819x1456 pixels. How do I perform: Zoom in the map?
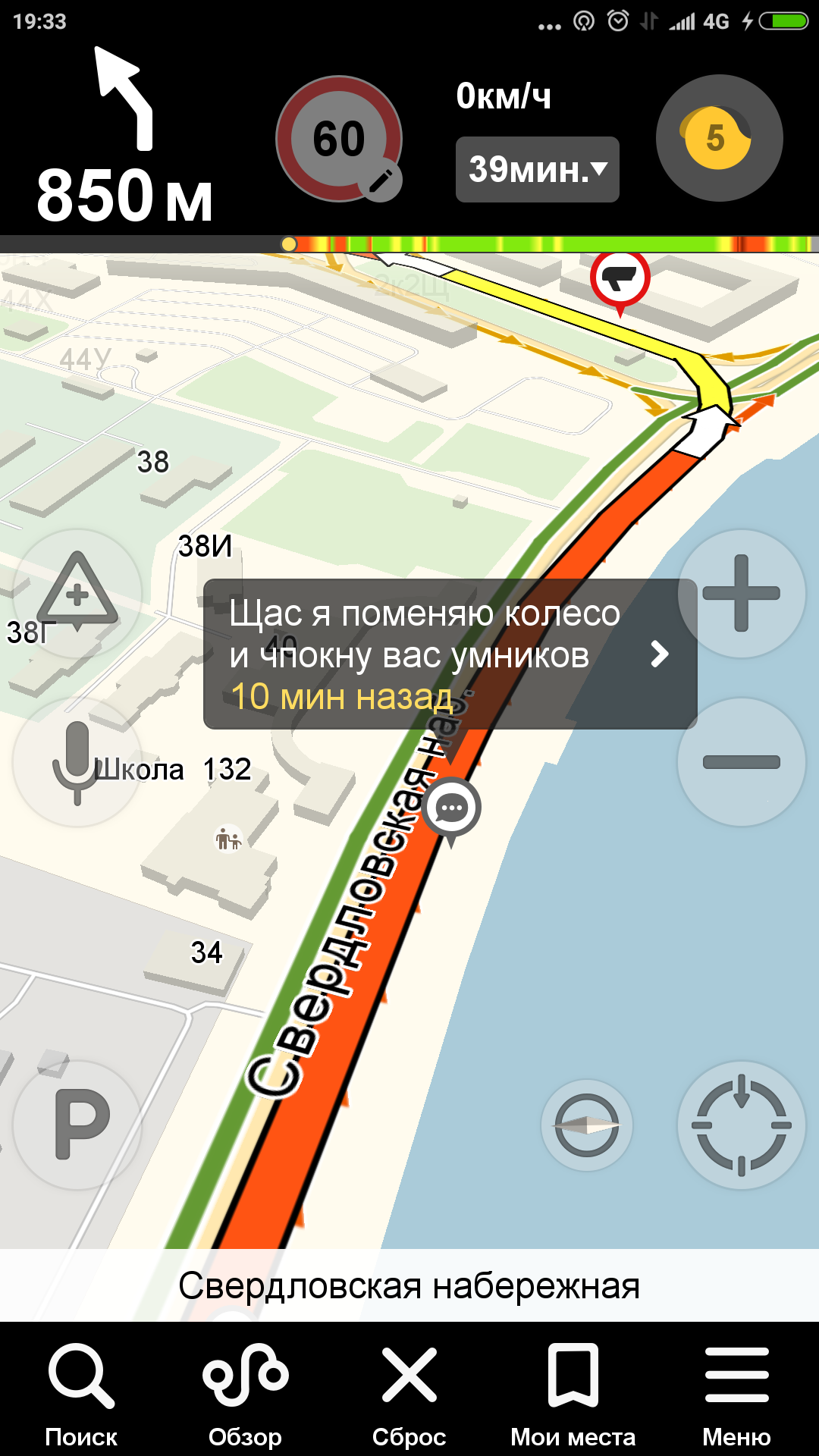tap(741, 593)
